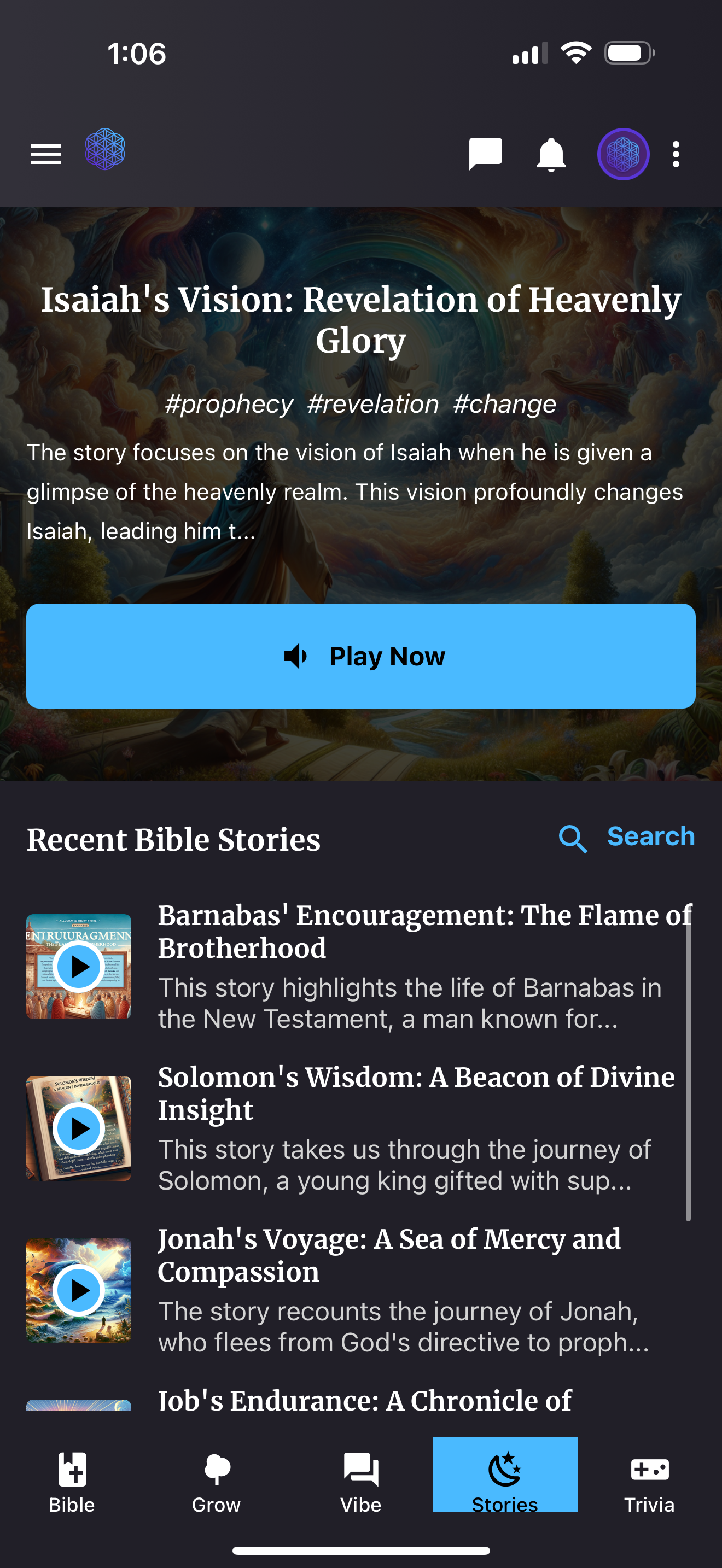The height and width of the screenshot is (1568, 722).
Task: Play Isaiah's Vision story now
Action: [360, 656]
